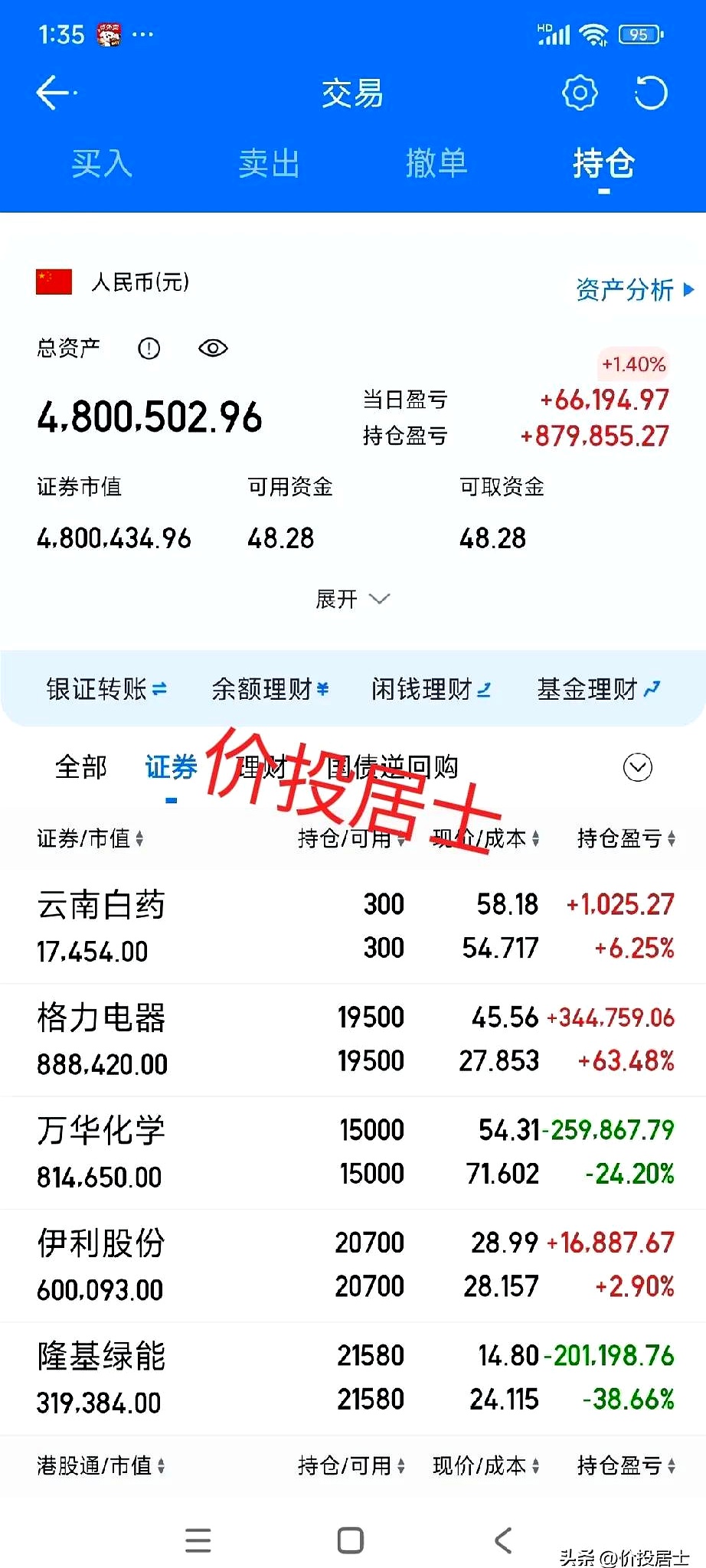Select the 格力电器 holding row
This screenshot has width=706, height=1568.
coord(353,1039)
